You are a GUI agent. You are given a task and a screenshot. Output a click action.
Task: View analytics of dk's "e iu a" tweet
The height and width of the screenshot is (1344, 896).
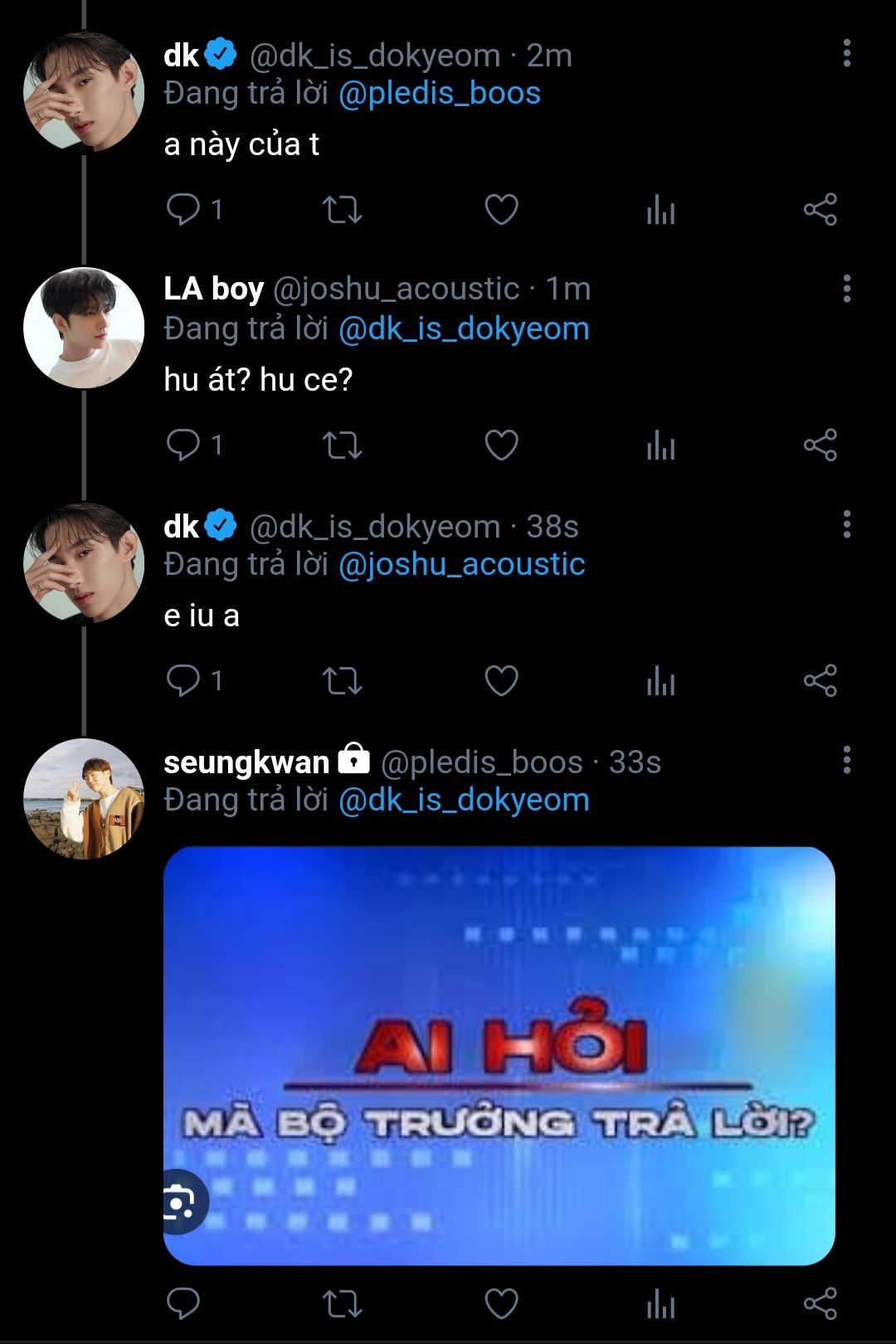point(660,680)
